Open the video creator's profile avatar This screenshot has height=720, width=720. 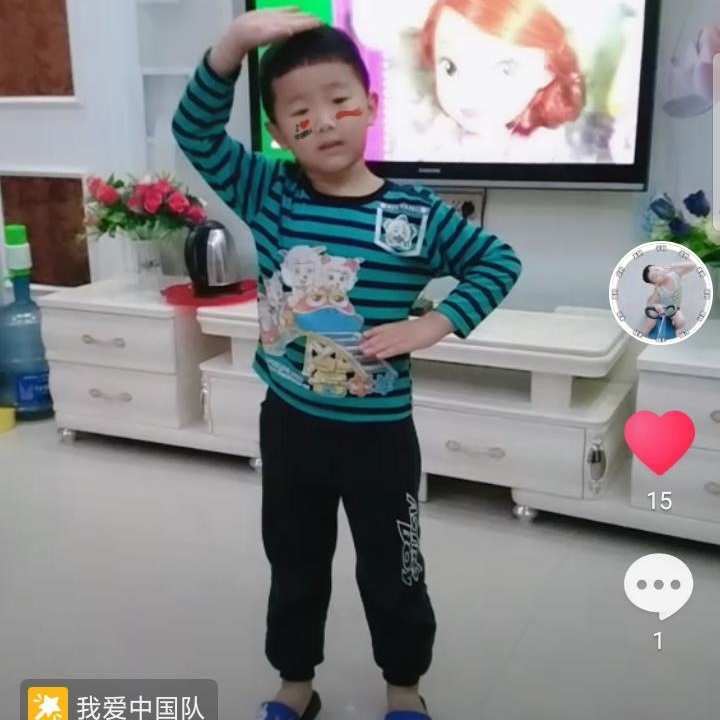point(661,292)
